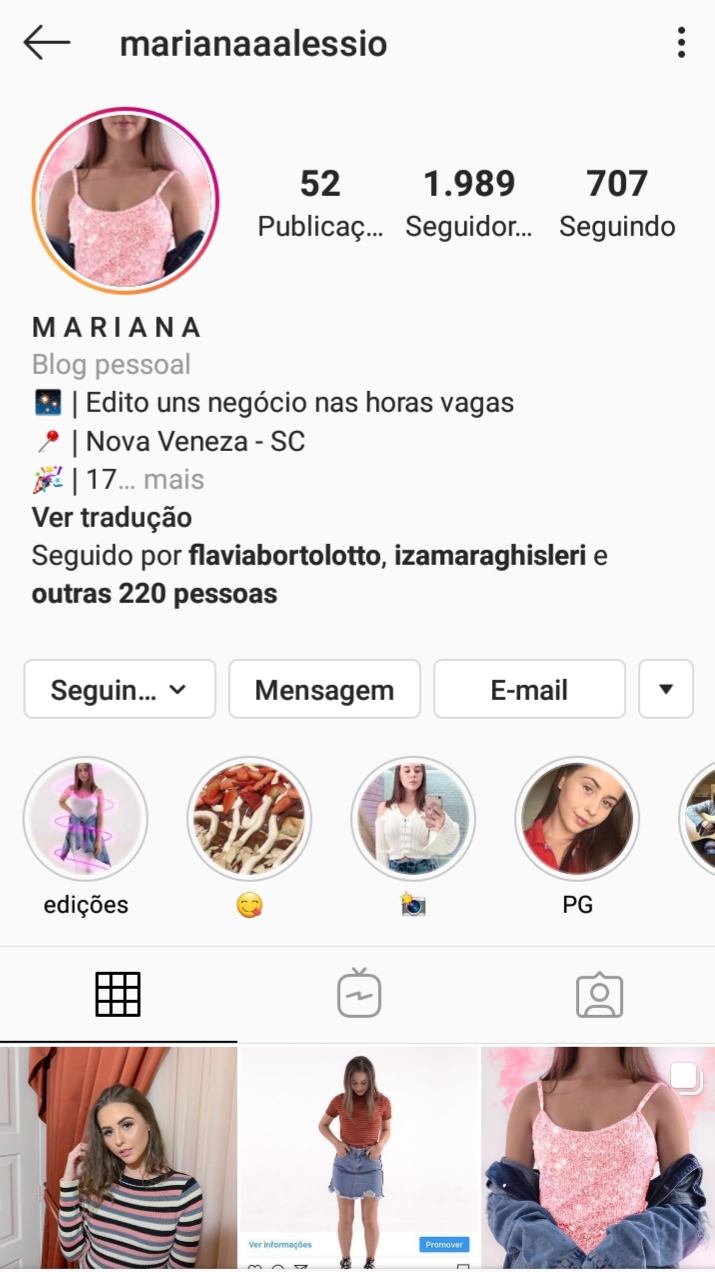Open the Seguindo follow options dropdown
Viewport: 715px width, 1272px height.
pos(120,689)
